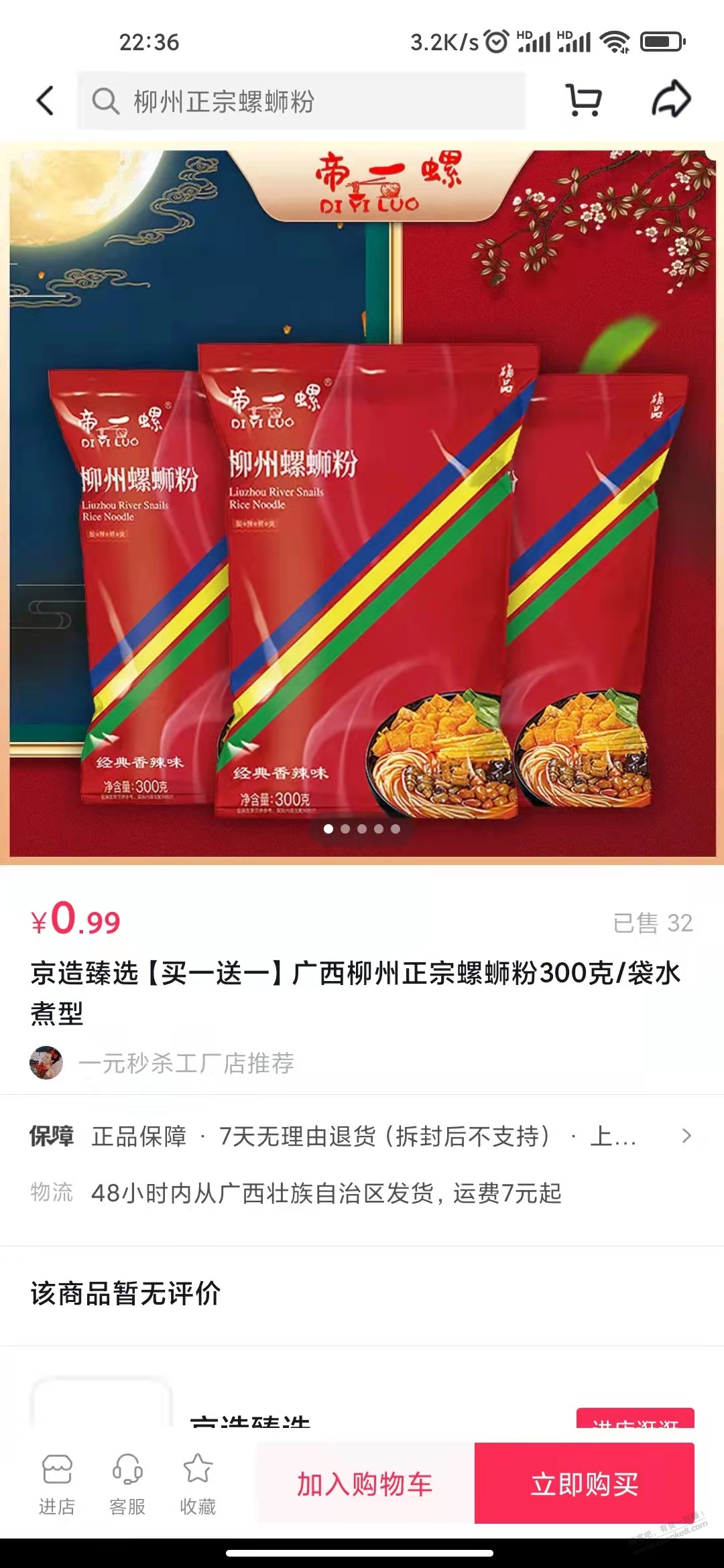Image resolution: width=724 pixels, height=1568 pixels.
Task: Tap the partially visible 进店逛逛 button
Action: [x=635, y=1419]
